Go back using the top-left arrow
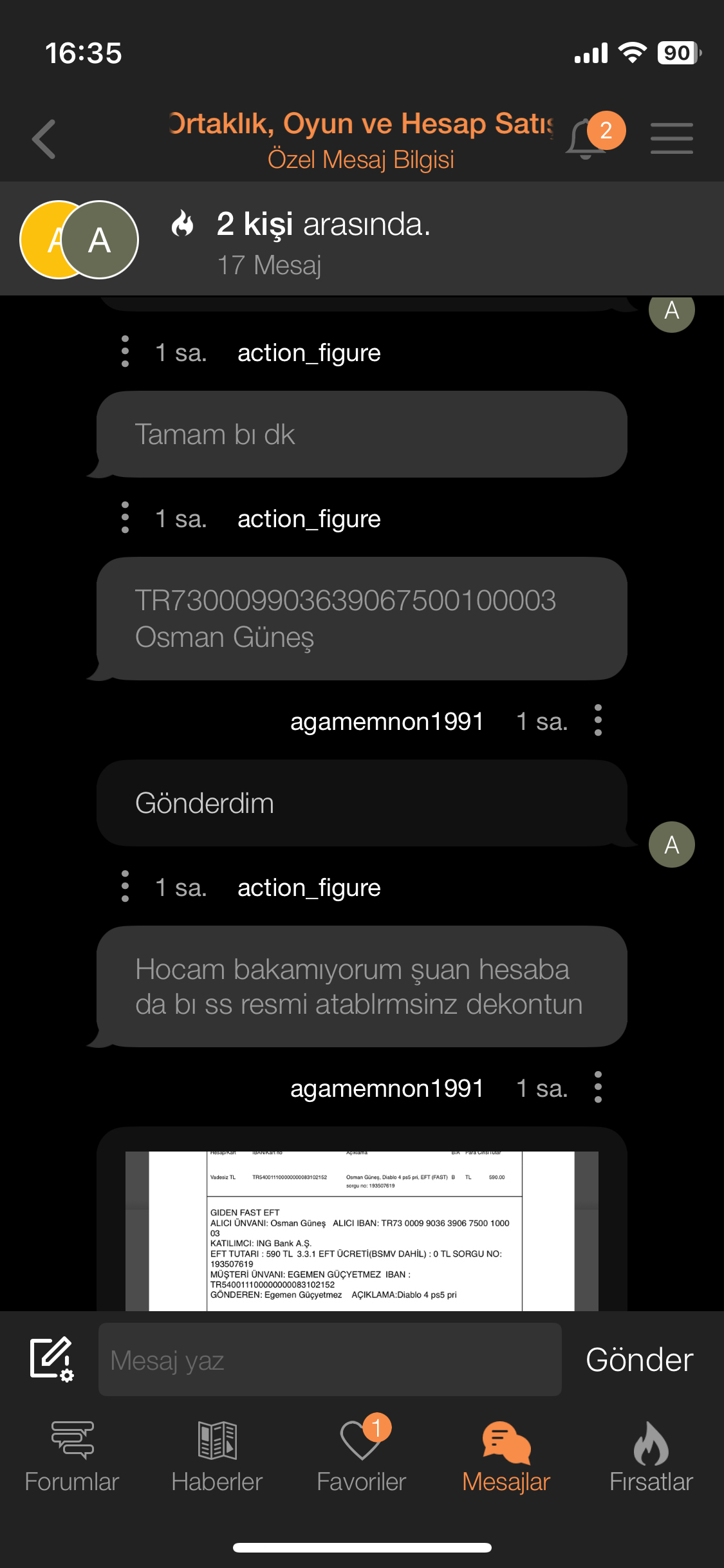 [44, 139]
